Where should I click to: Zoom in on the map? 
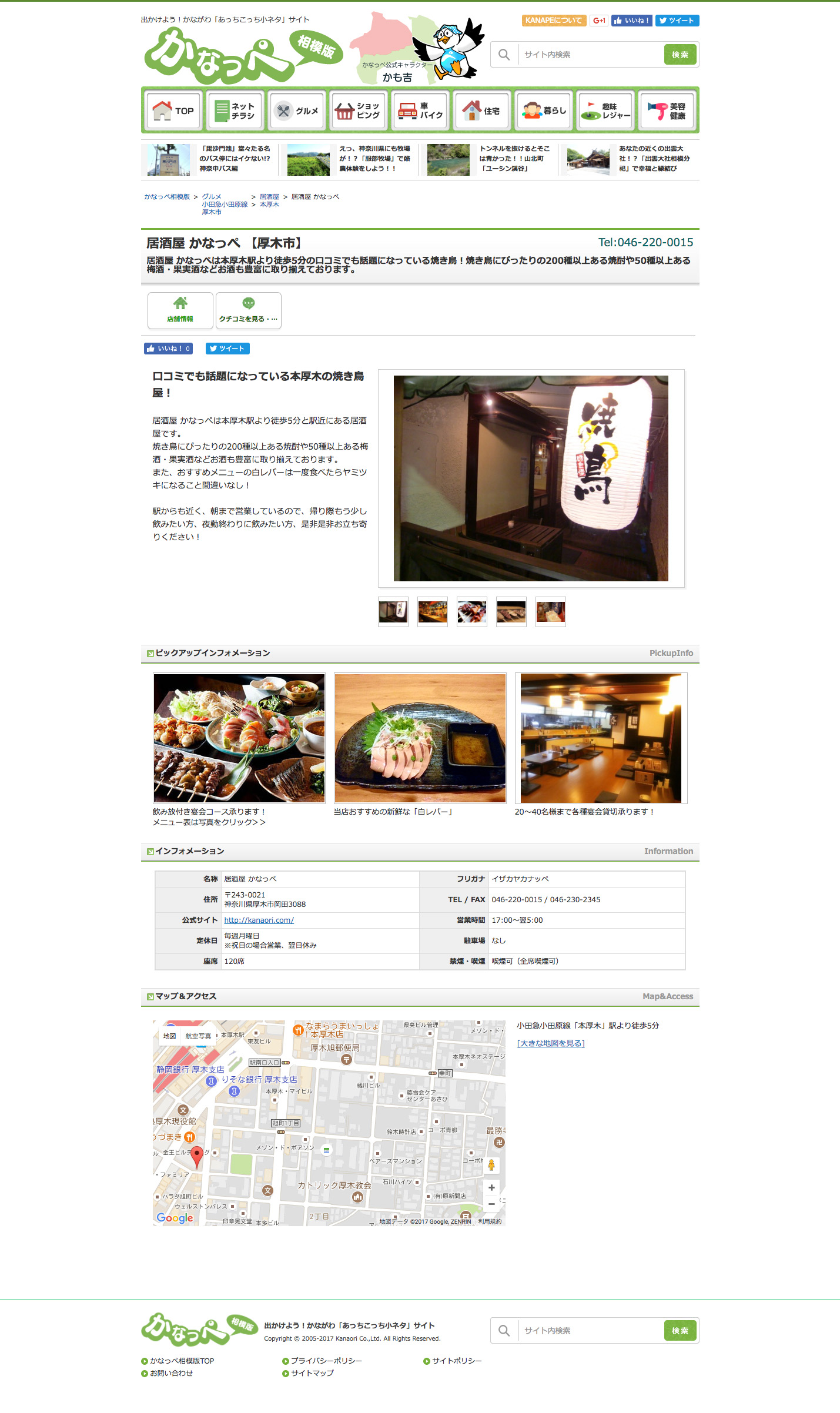click(x=491, y=1187)
